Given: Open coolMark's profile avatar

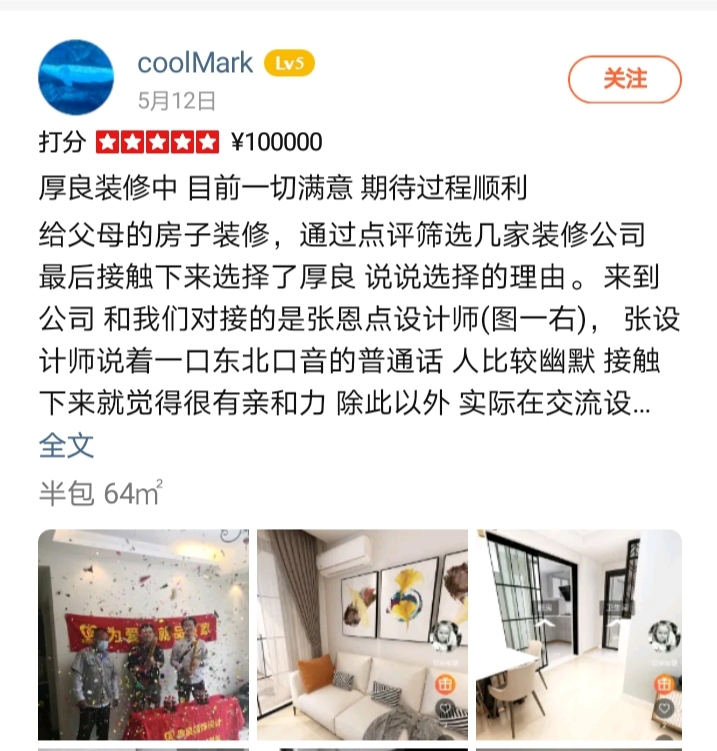Looking at the screenshot, I should click(x=76, y=78).
